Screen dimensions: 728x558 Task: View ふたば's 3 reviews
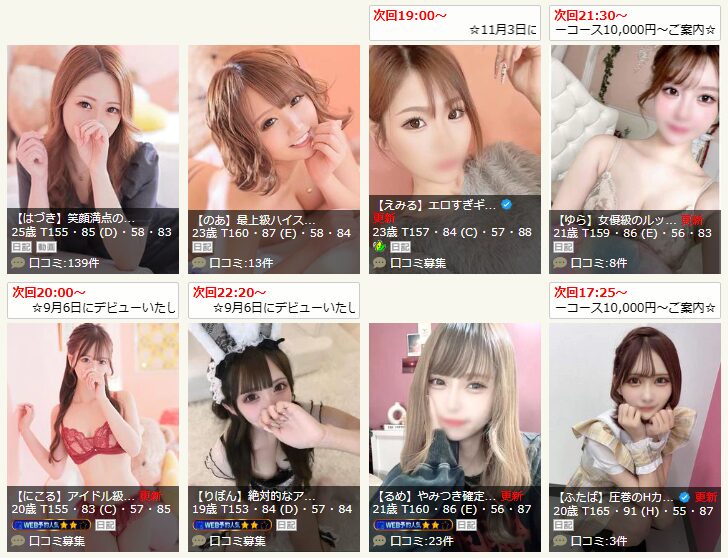pos(600,541)
